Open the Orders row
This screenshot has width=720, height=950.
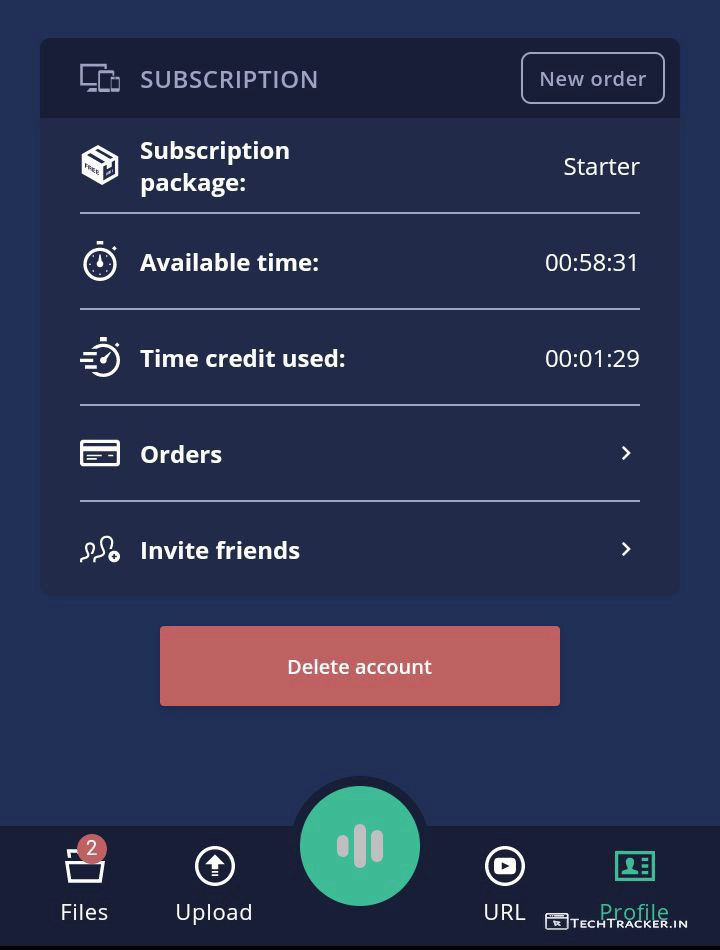coord(360,454)
